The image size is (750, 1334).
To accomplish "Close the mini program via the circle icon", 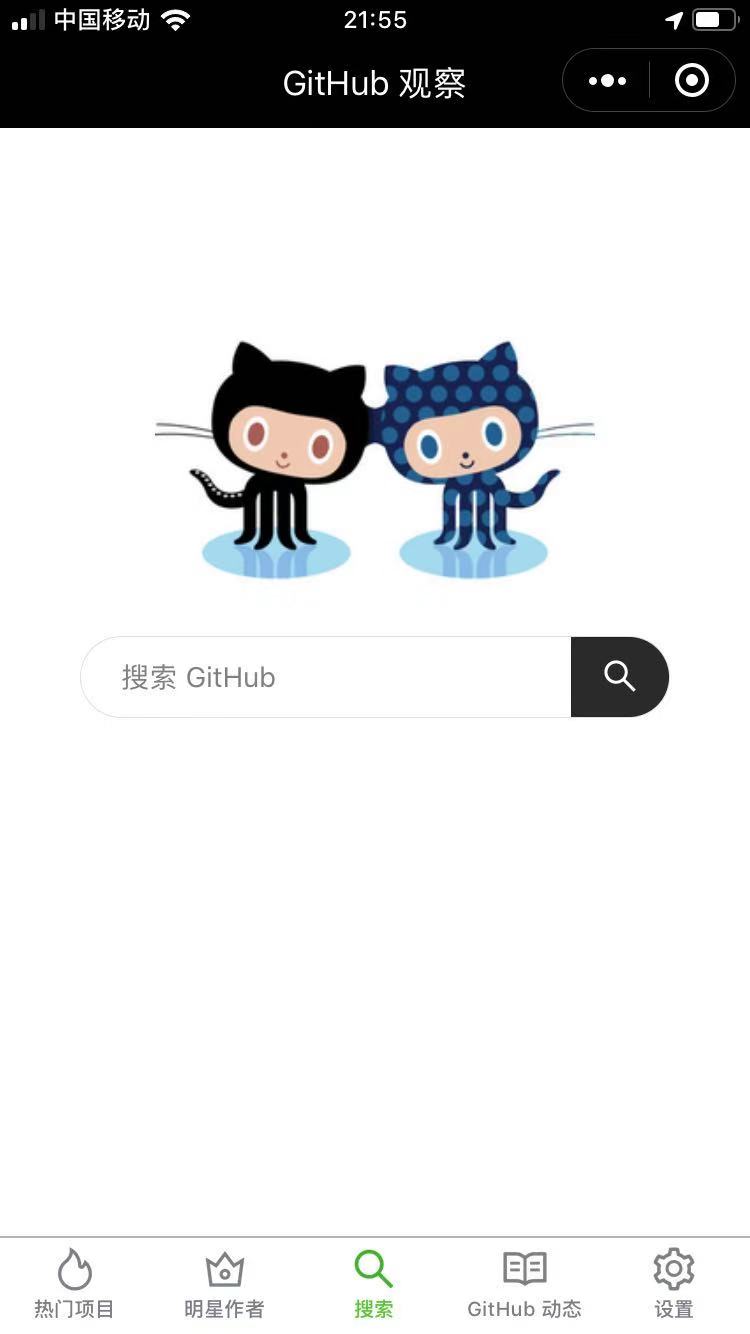I will coord(692,80).
